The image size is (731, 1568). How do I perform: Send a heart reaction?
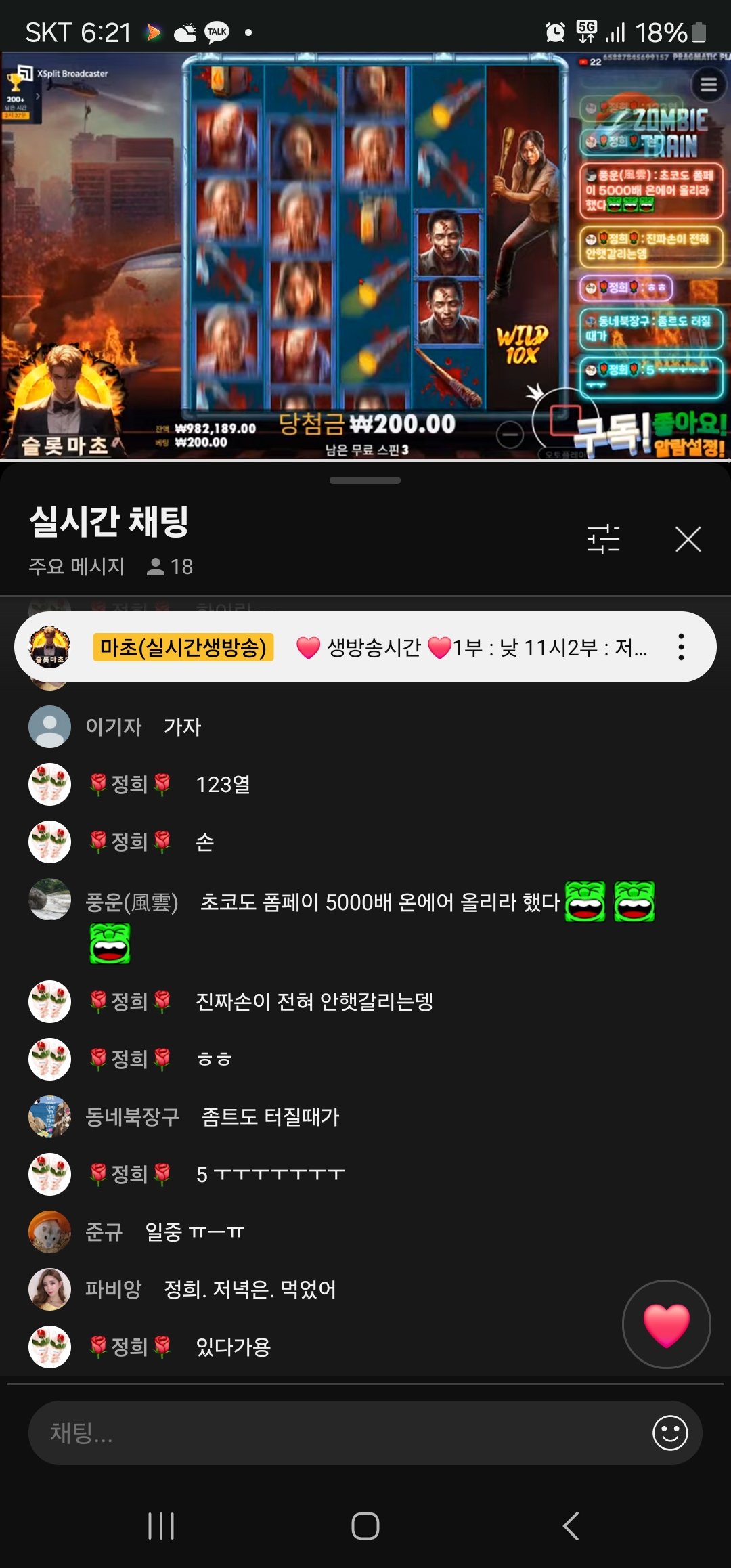click(666, 1324)
